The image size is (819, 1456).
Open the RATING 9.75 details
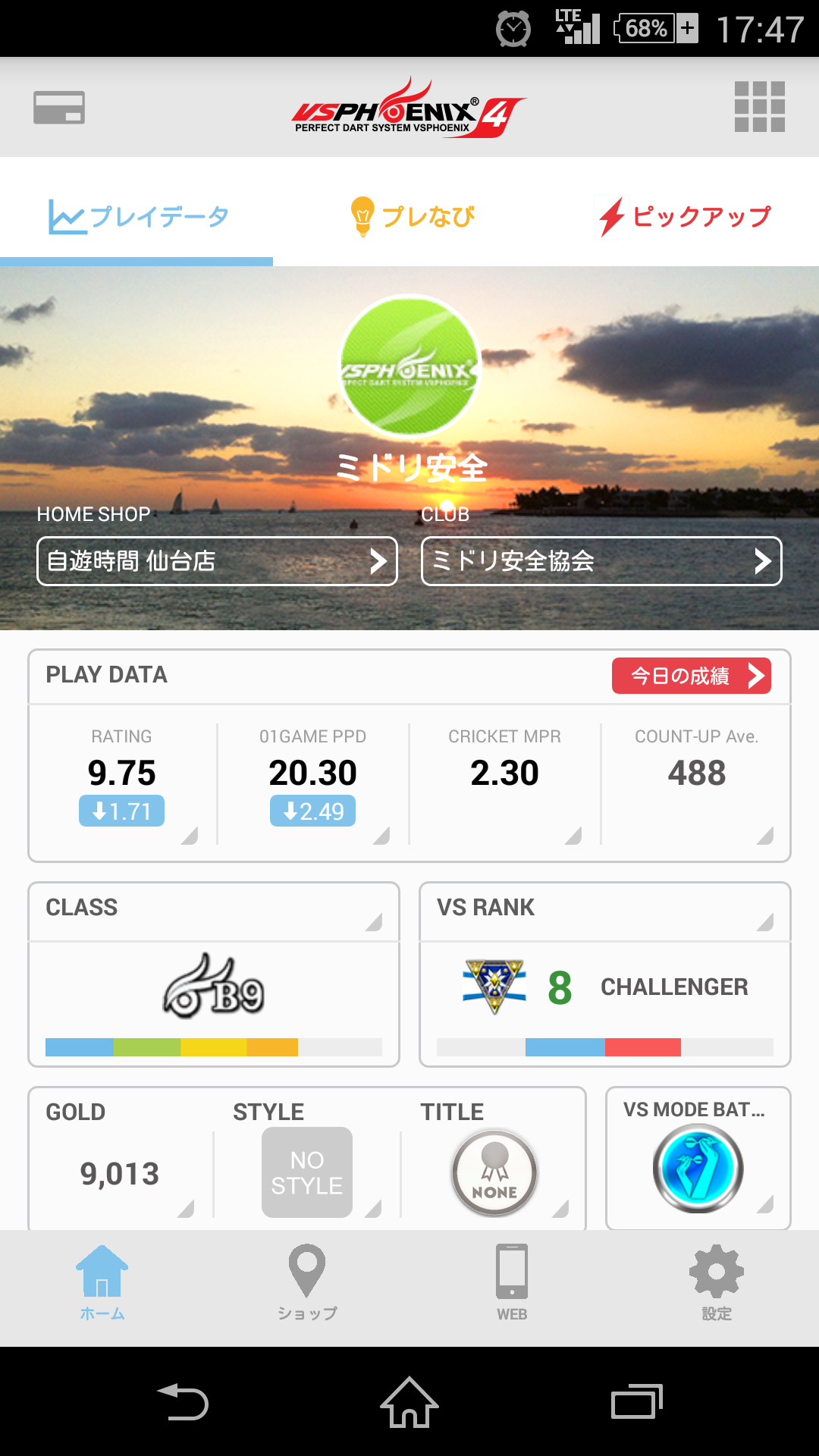122,783
